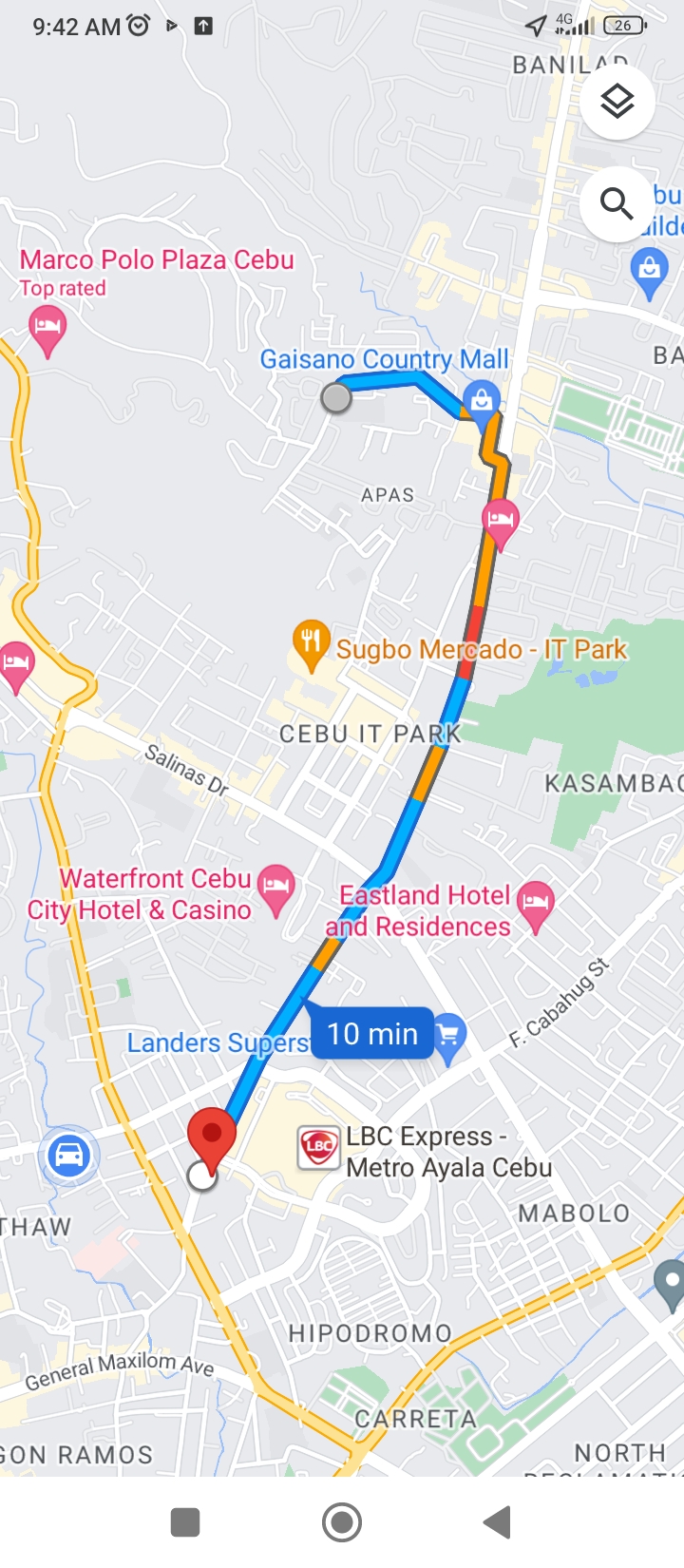Go to the home screen
The width and height of the screenshot is (684, 1568).
tap(342, 1522)
